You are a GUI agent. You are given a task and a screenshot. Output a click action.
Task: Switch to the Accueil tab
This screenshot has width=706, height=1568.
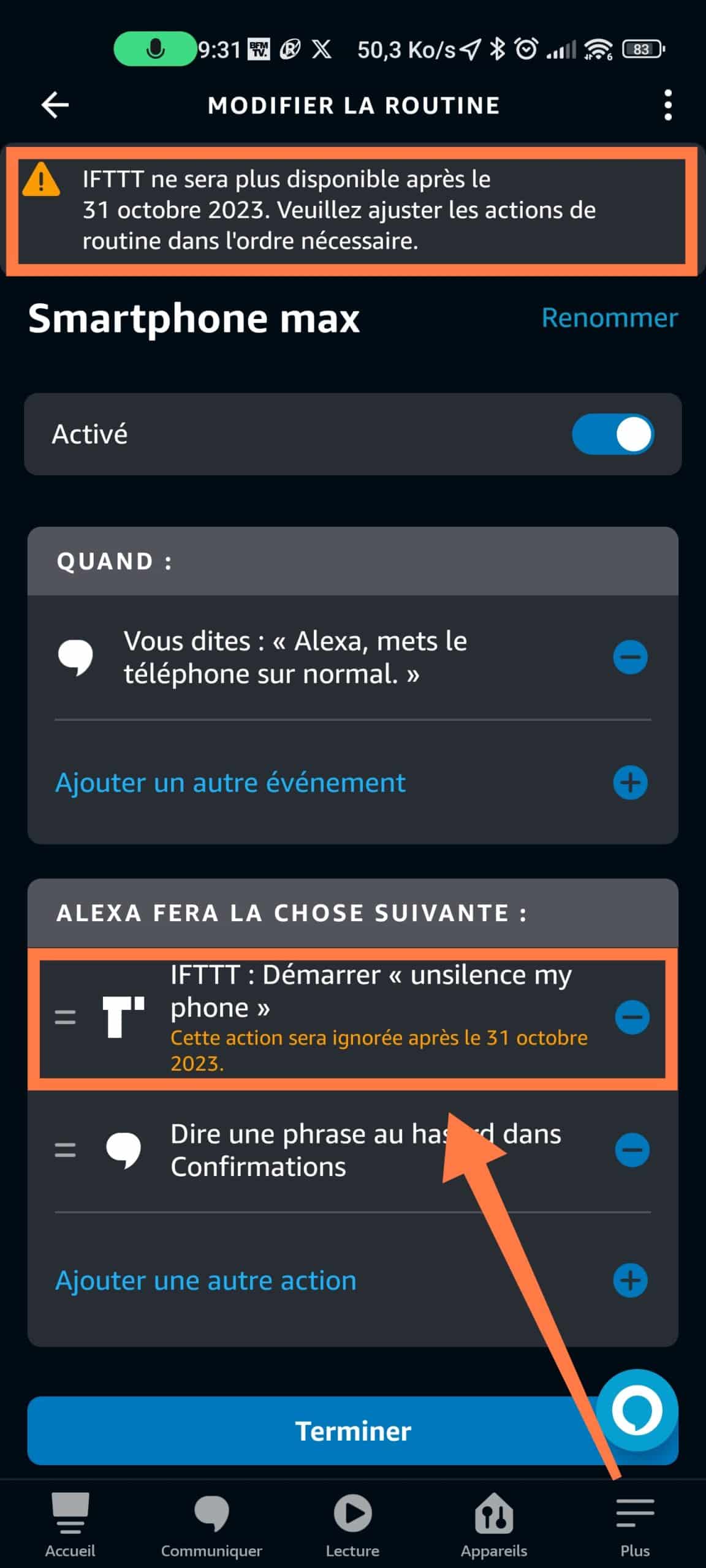point(70,1523)
